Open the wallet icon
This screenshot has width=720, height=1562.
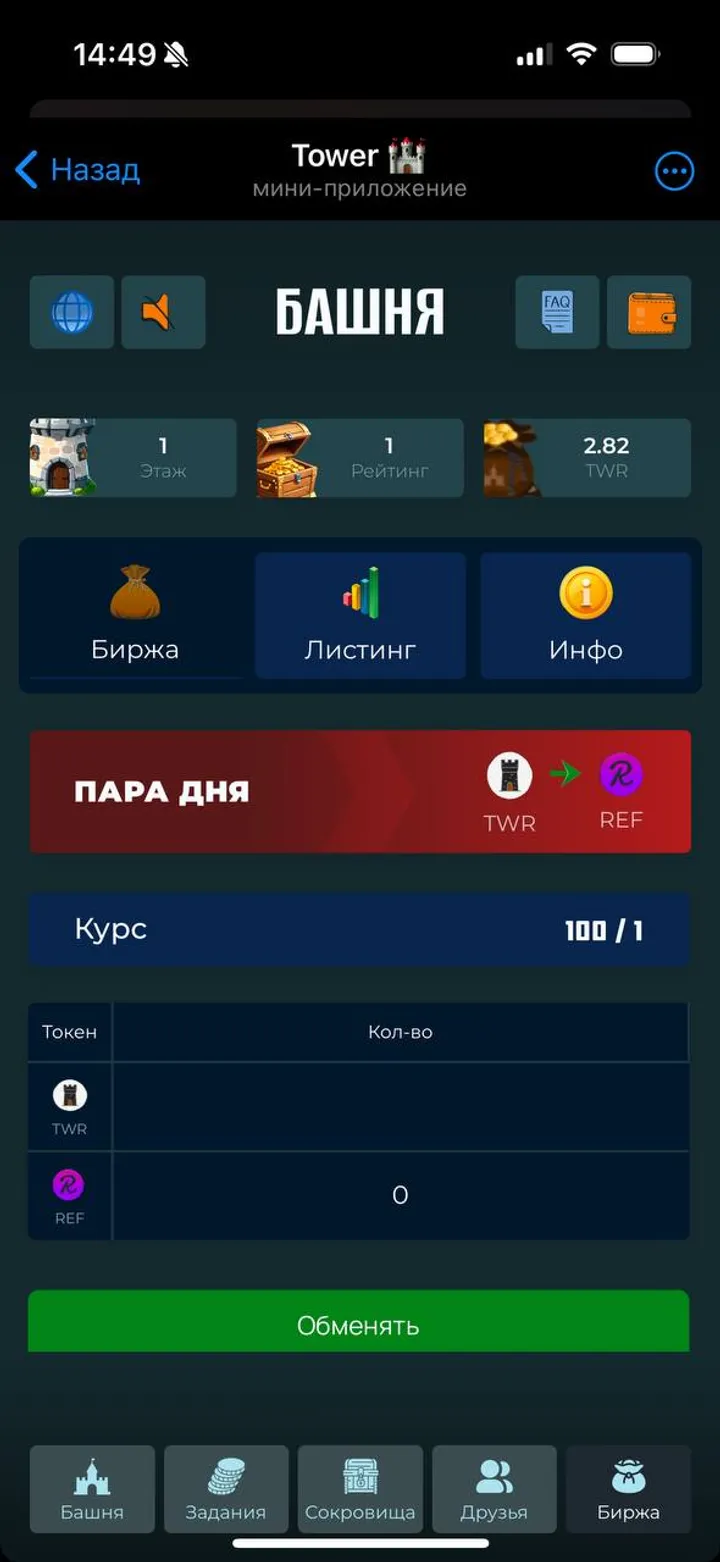tap(649, 313)
